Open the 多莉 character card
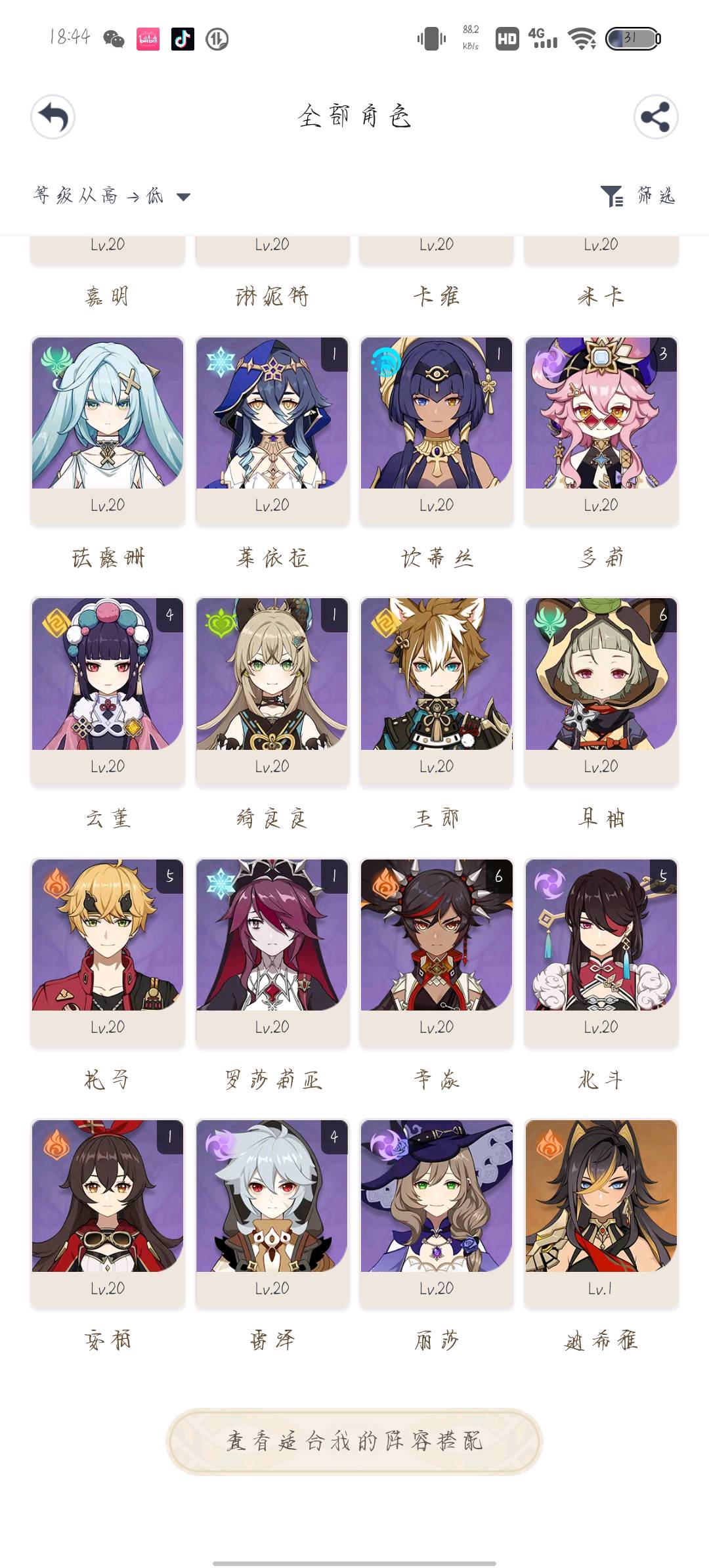 click(x=601, y=430)
